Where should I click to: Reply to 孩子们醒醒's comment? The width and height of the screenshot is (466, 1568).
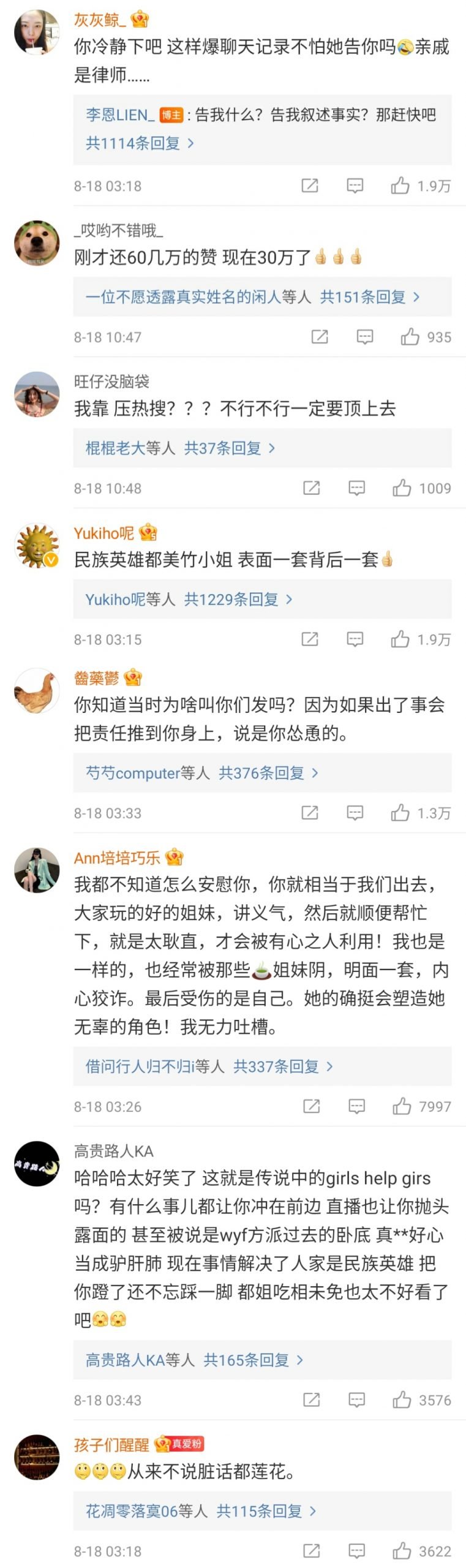(x=356, y=1551)
